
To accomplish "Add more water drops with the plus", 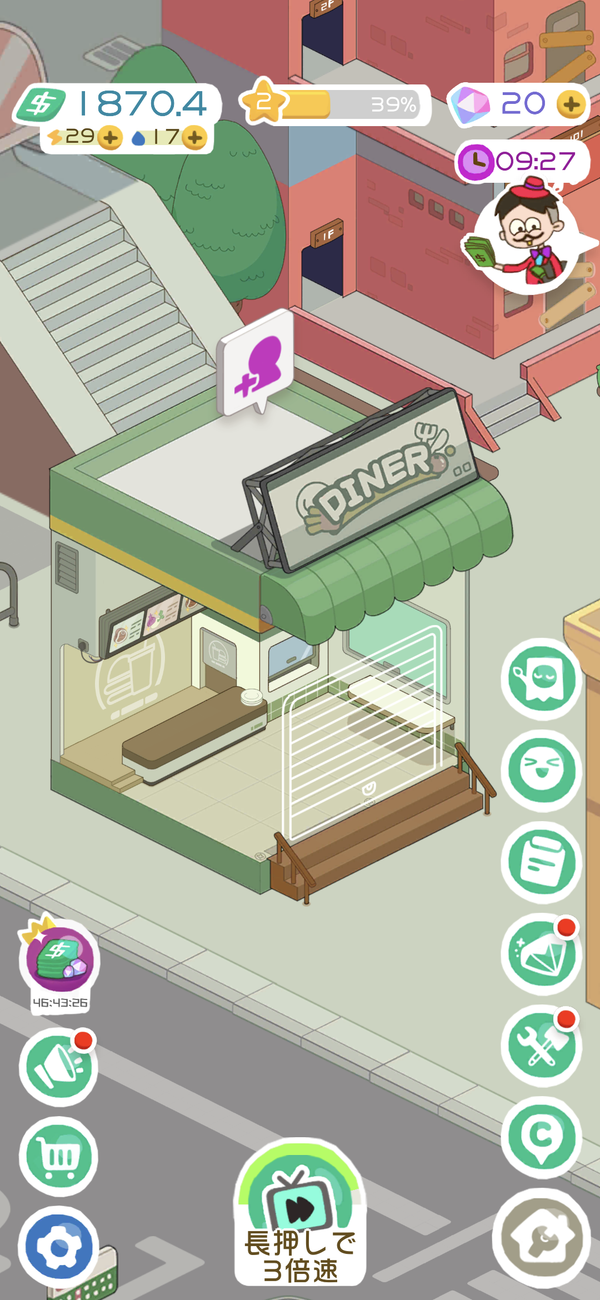I will point(194,137).
